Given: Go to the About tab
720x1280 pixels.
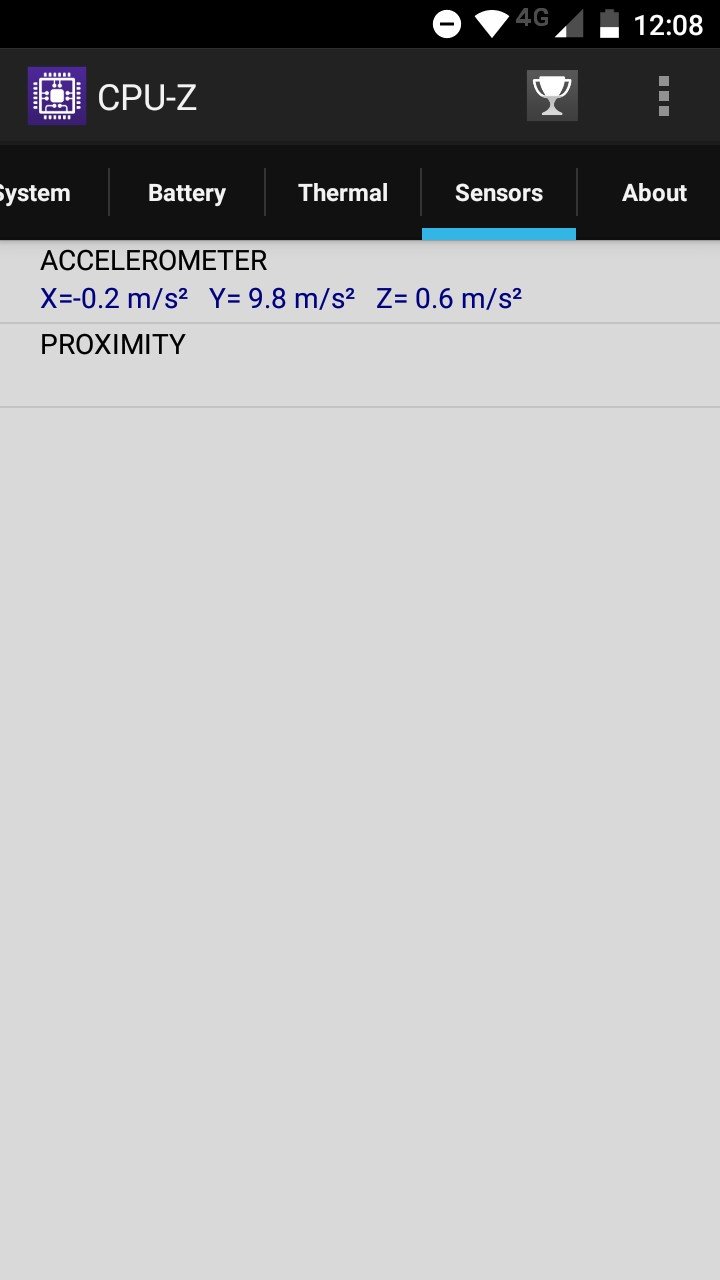Looking at the screenshot, I should coord(654,193).
